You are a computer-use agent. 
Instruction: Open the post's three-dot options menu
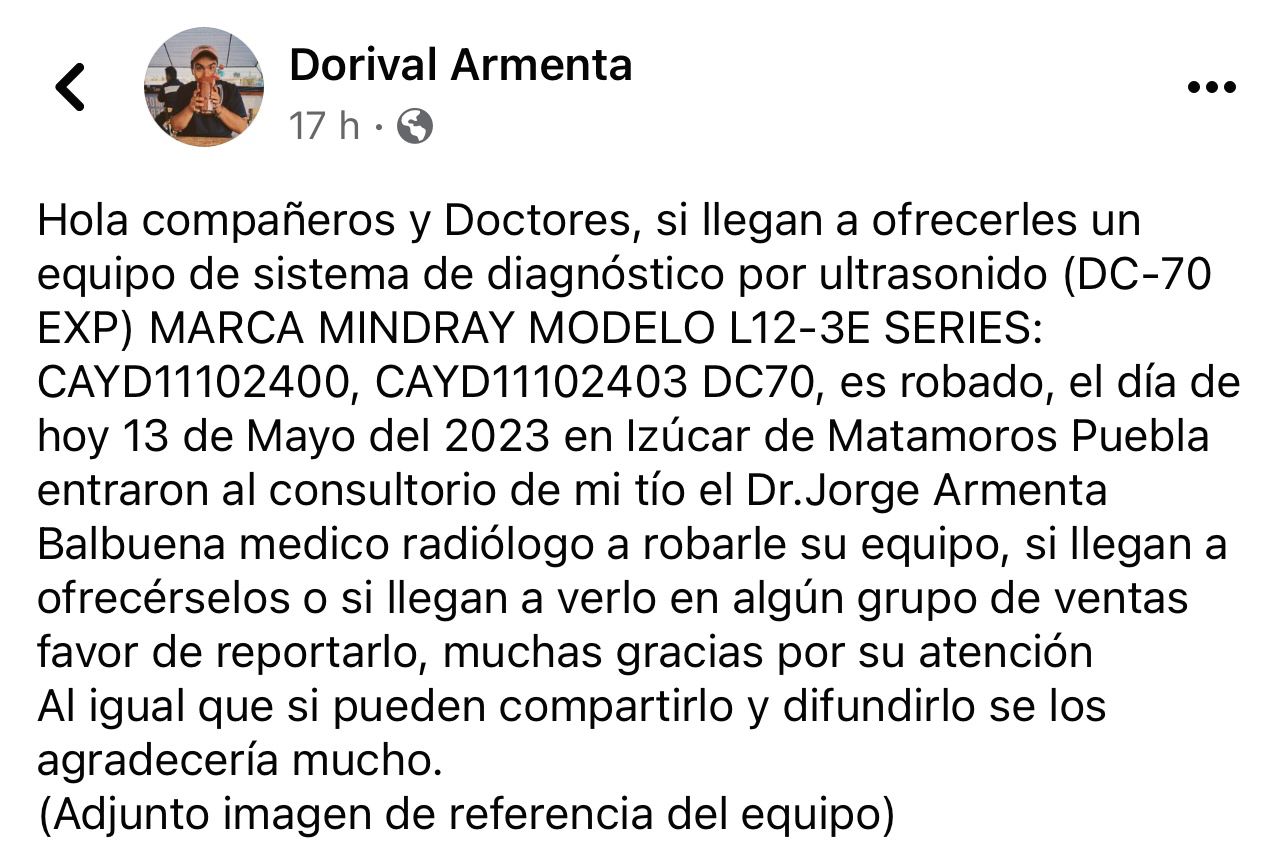coord(1211,88)
